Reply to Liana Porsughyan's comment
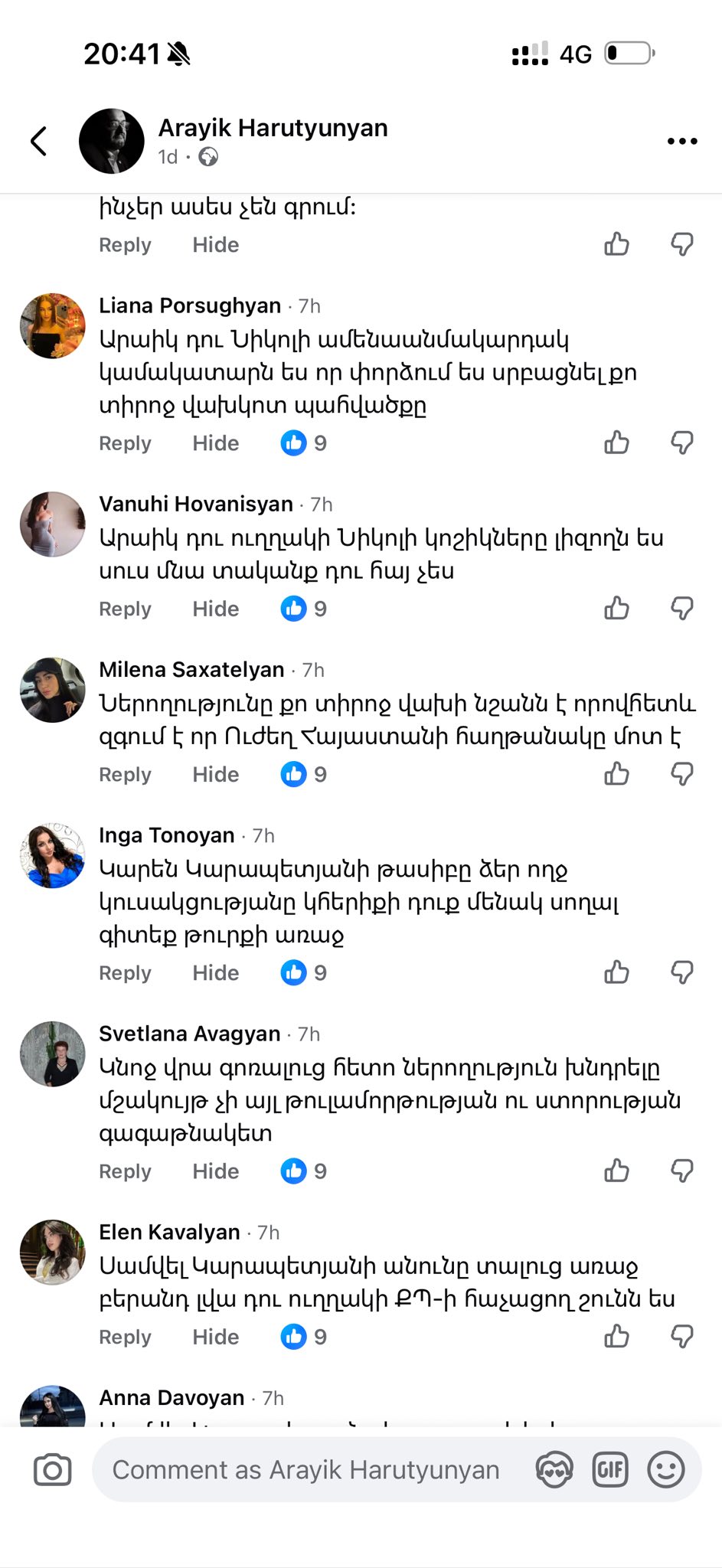Viewport: 722px width, 1568px height. pos(125,443)
